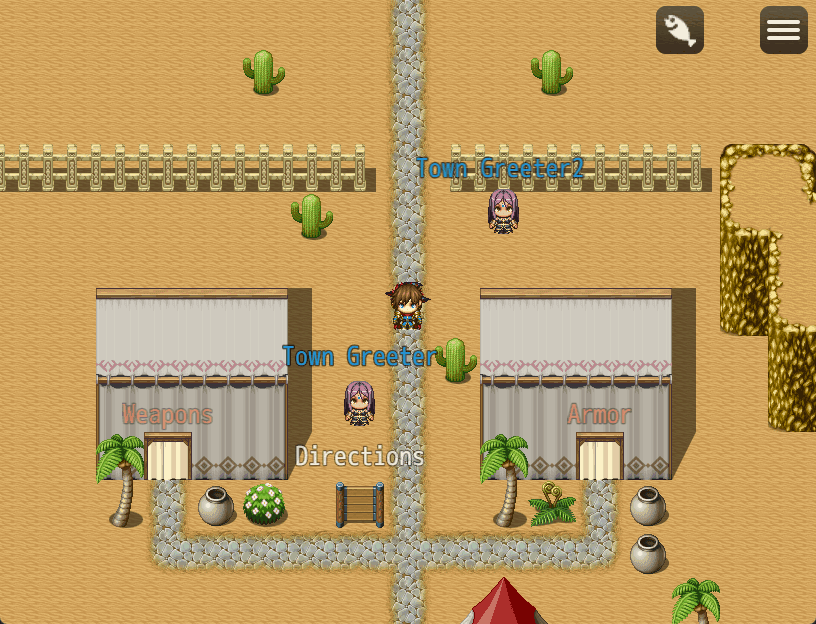Read the Directions signboard
This screenshot has height=624, width=816.
360,505
